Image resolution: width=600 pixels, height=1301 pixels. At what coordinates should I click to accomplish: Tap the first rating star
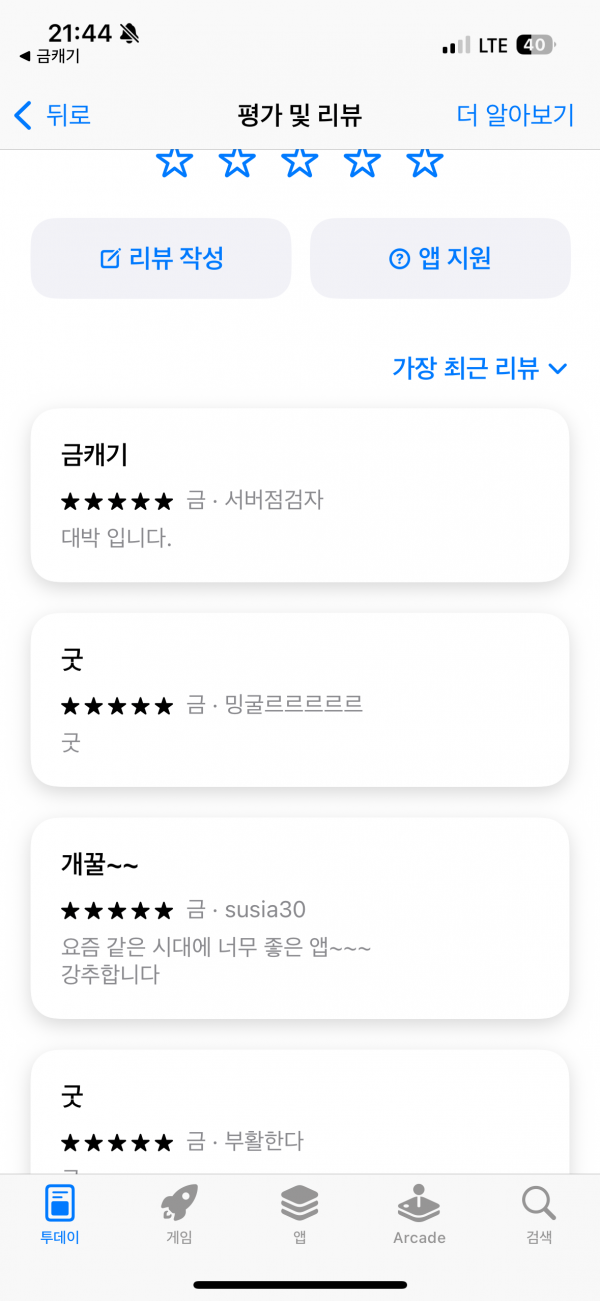tap(174, 161)
